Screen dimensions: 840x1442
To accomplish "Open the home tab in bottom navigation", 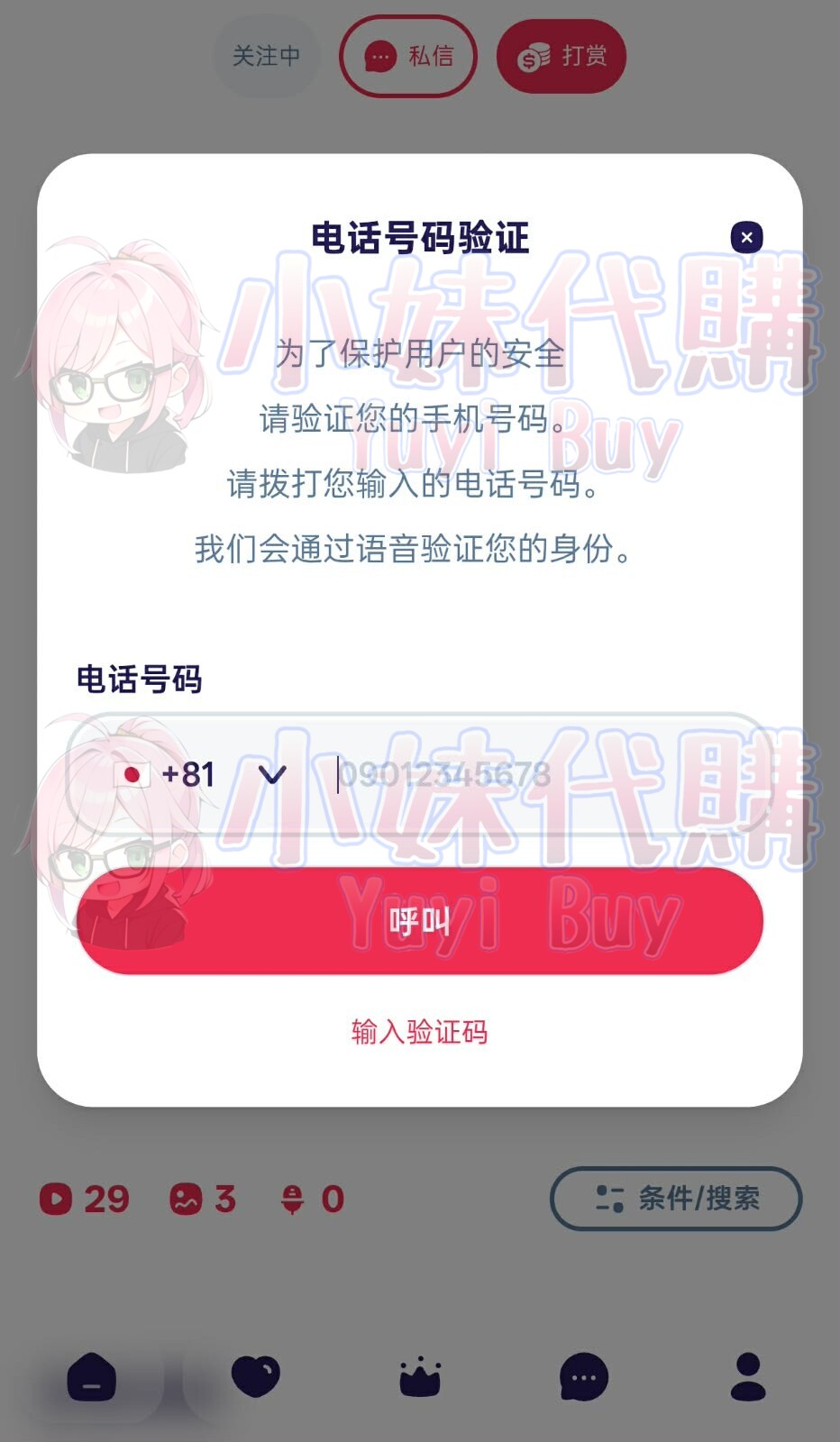I will 90,1376.
